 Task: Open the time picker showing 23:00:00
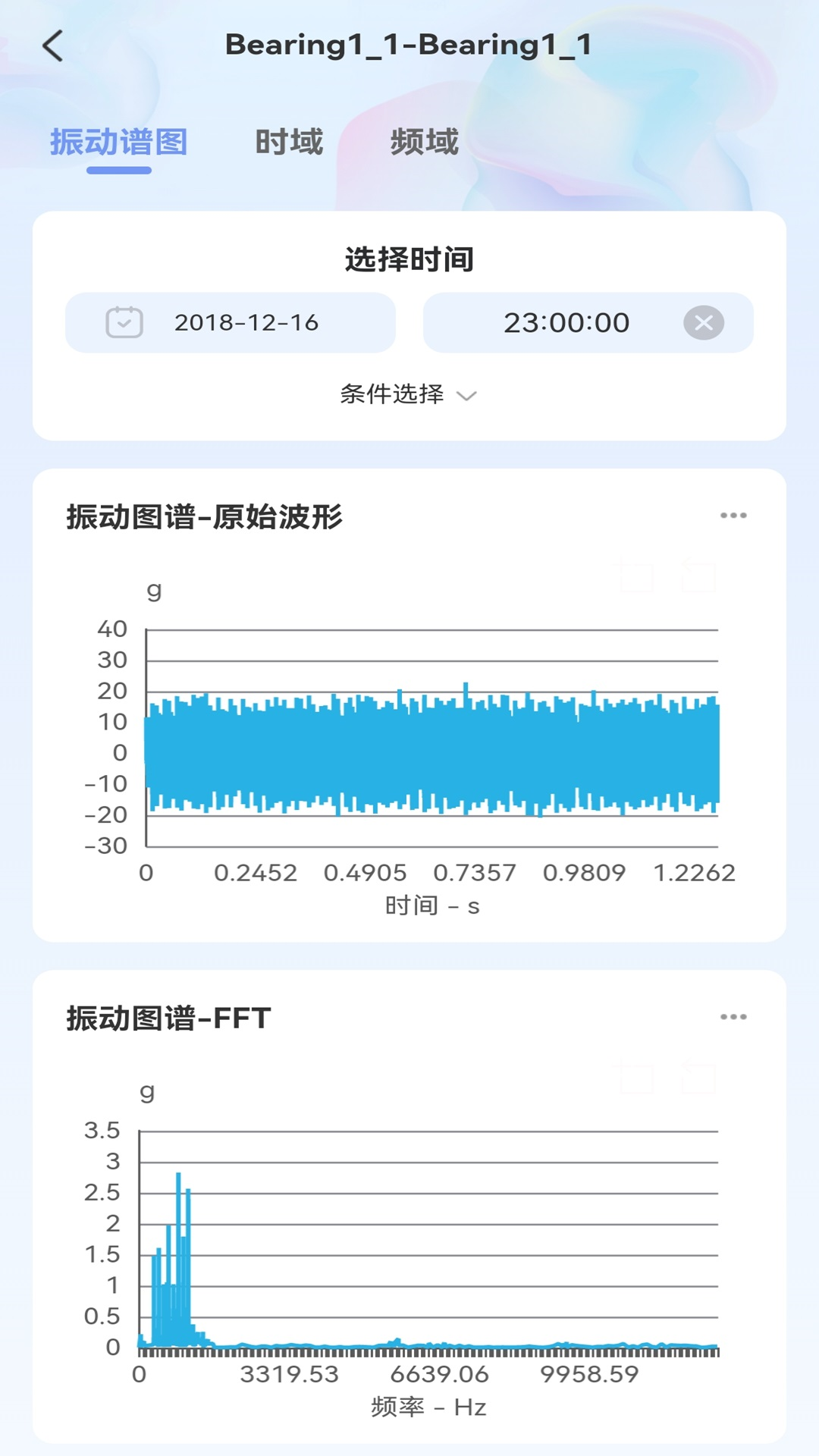tap(566, 323)
